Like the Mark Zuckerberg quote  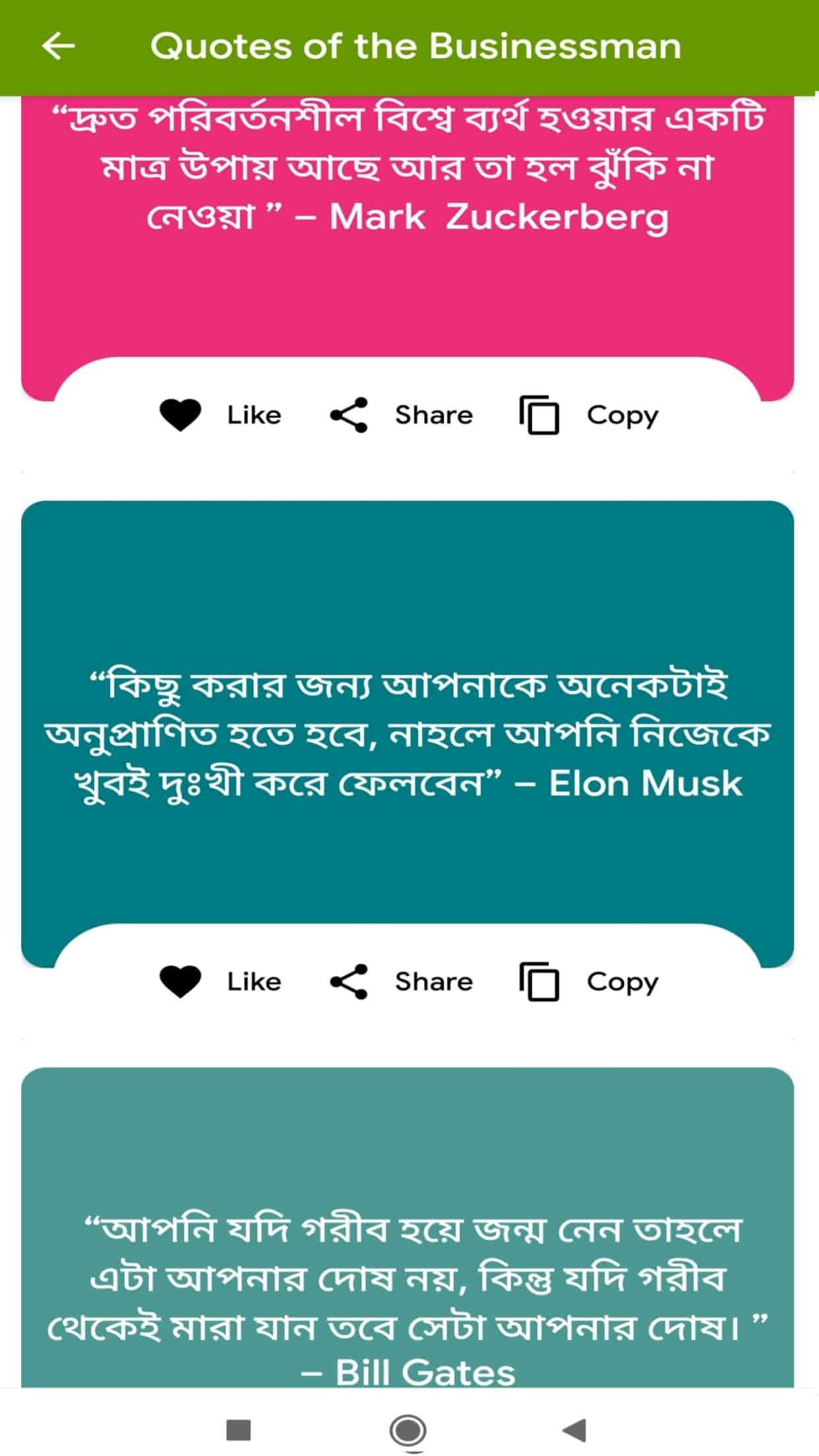pos(220,415)
